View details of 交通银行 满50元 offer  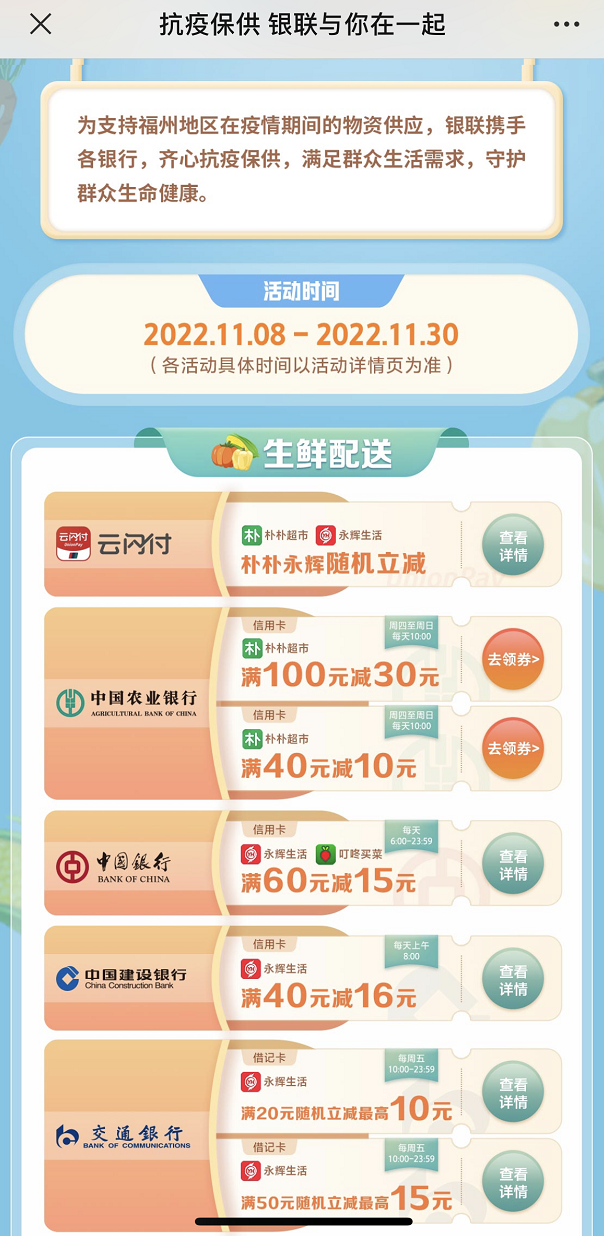513,1182
